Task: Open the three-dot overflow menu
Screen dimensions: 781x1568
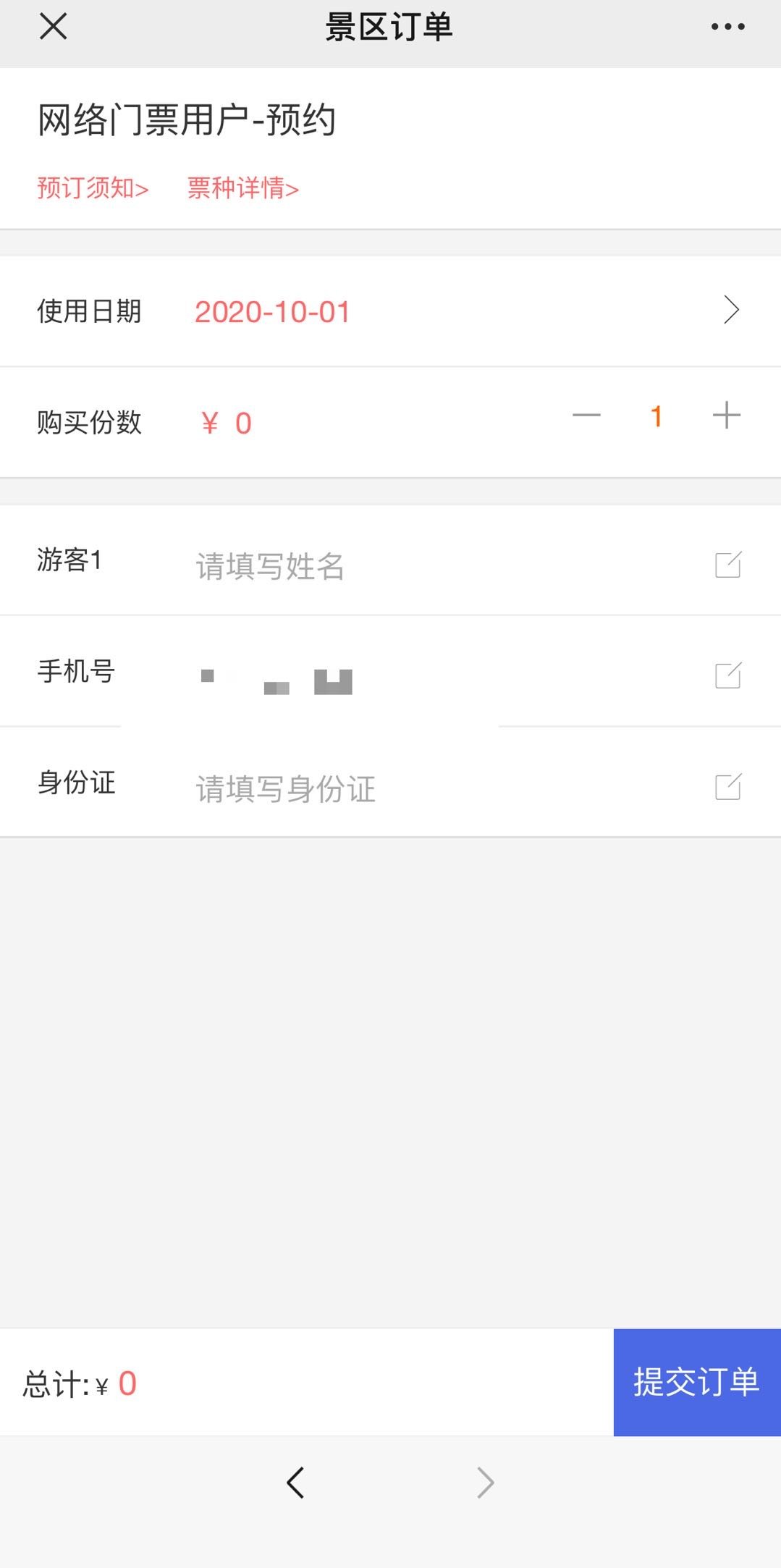Action: (727, 27)
